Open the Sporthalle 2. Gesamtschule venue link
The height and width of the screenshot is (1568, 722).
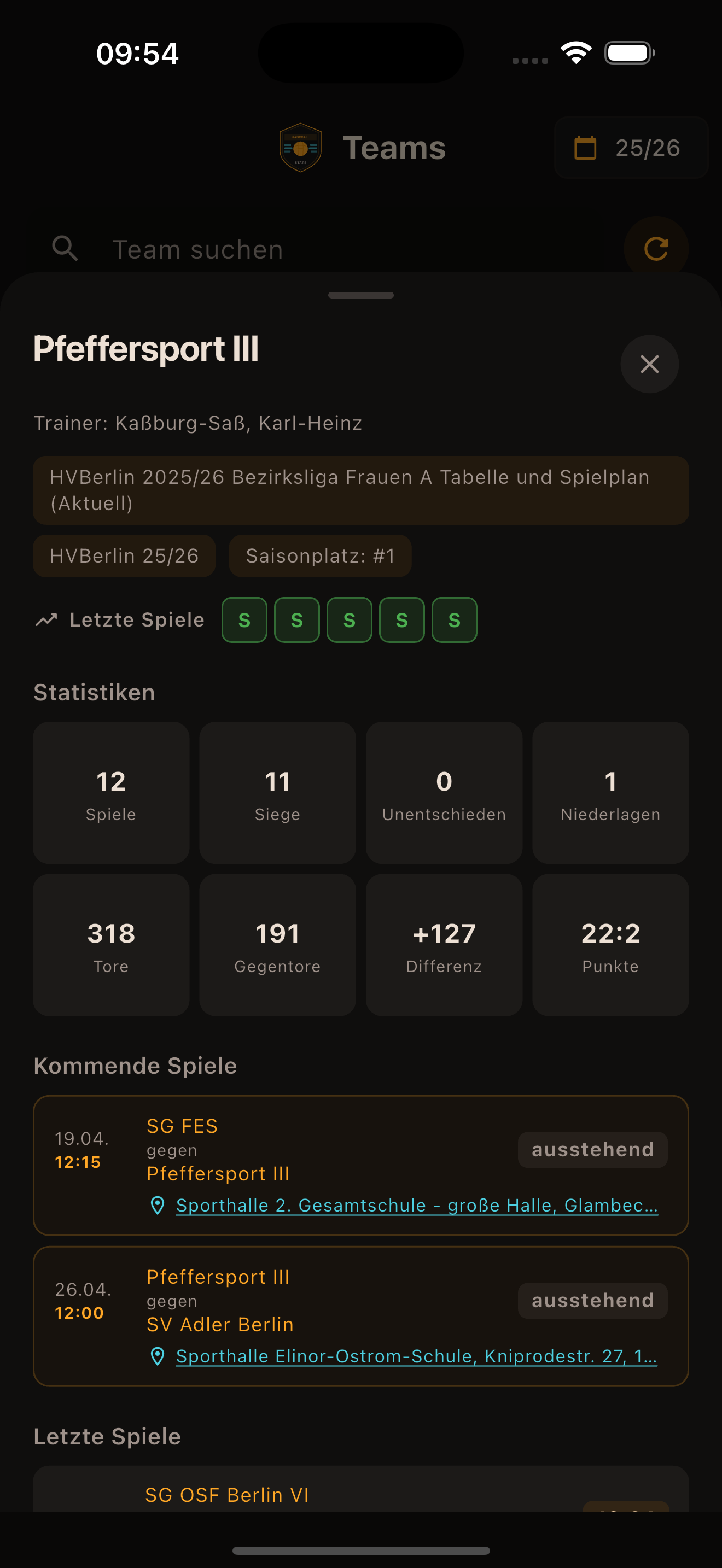point(416,1204)
